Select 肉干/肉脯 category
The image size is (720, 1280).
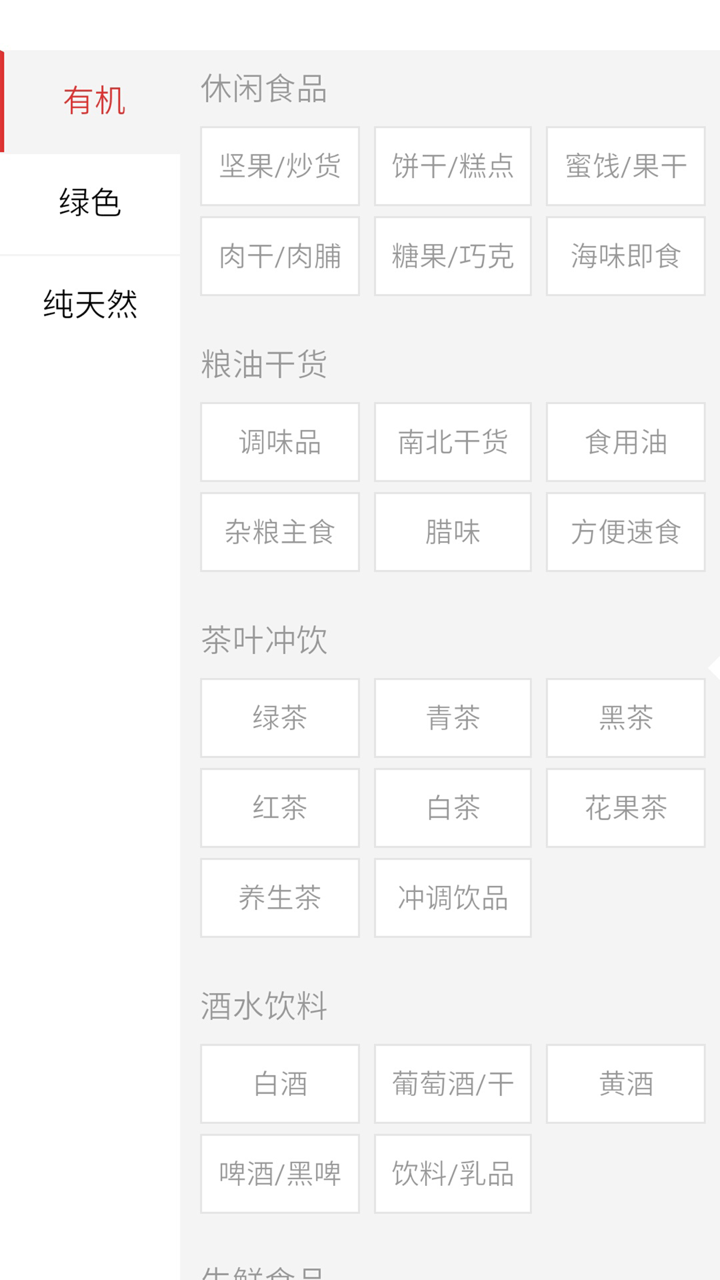click(x=279, y=256)
